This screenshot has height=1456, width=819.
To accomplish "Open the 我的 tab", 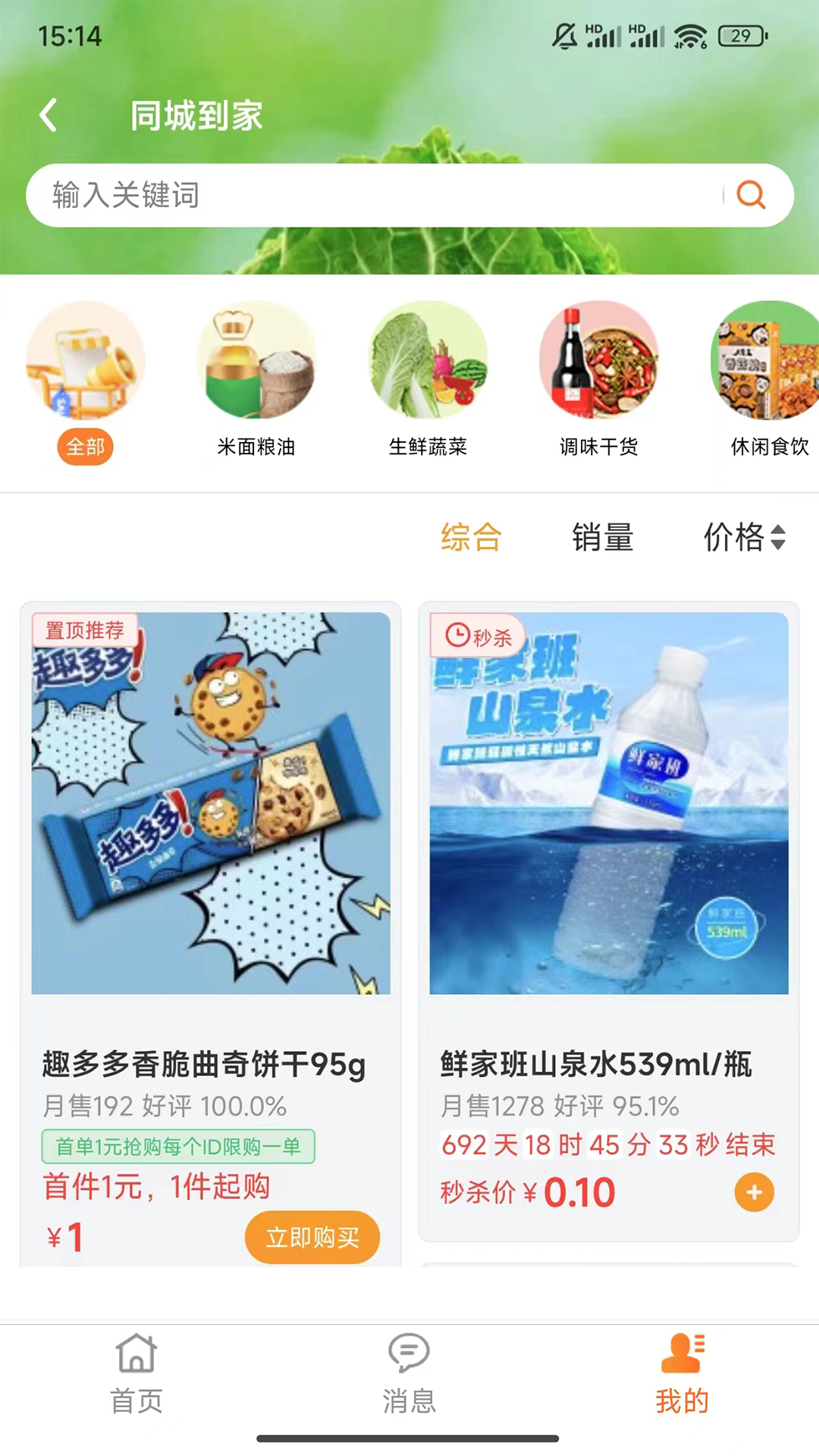I will click(x=682, y=1373).
